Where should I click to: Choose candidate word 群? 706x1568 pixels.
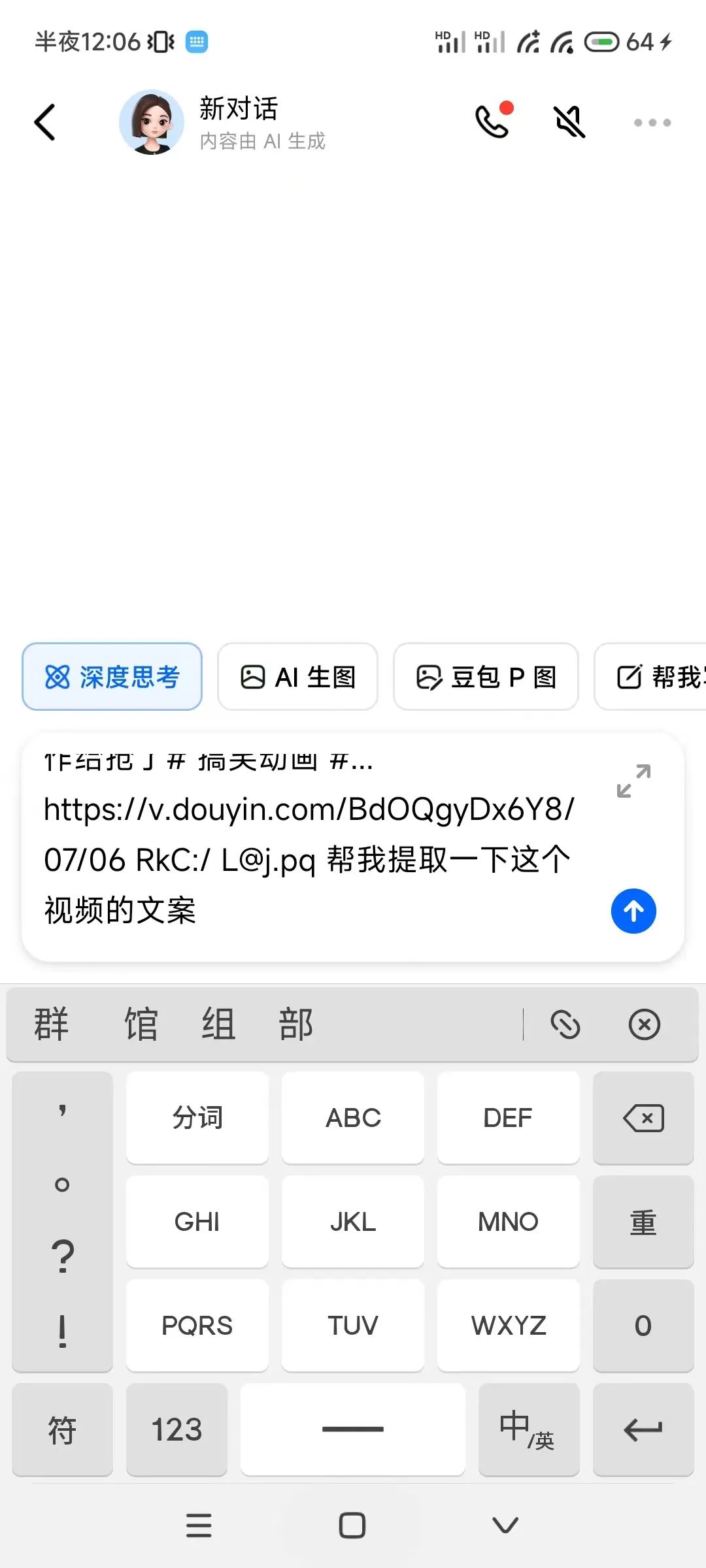coord(51,1024)
